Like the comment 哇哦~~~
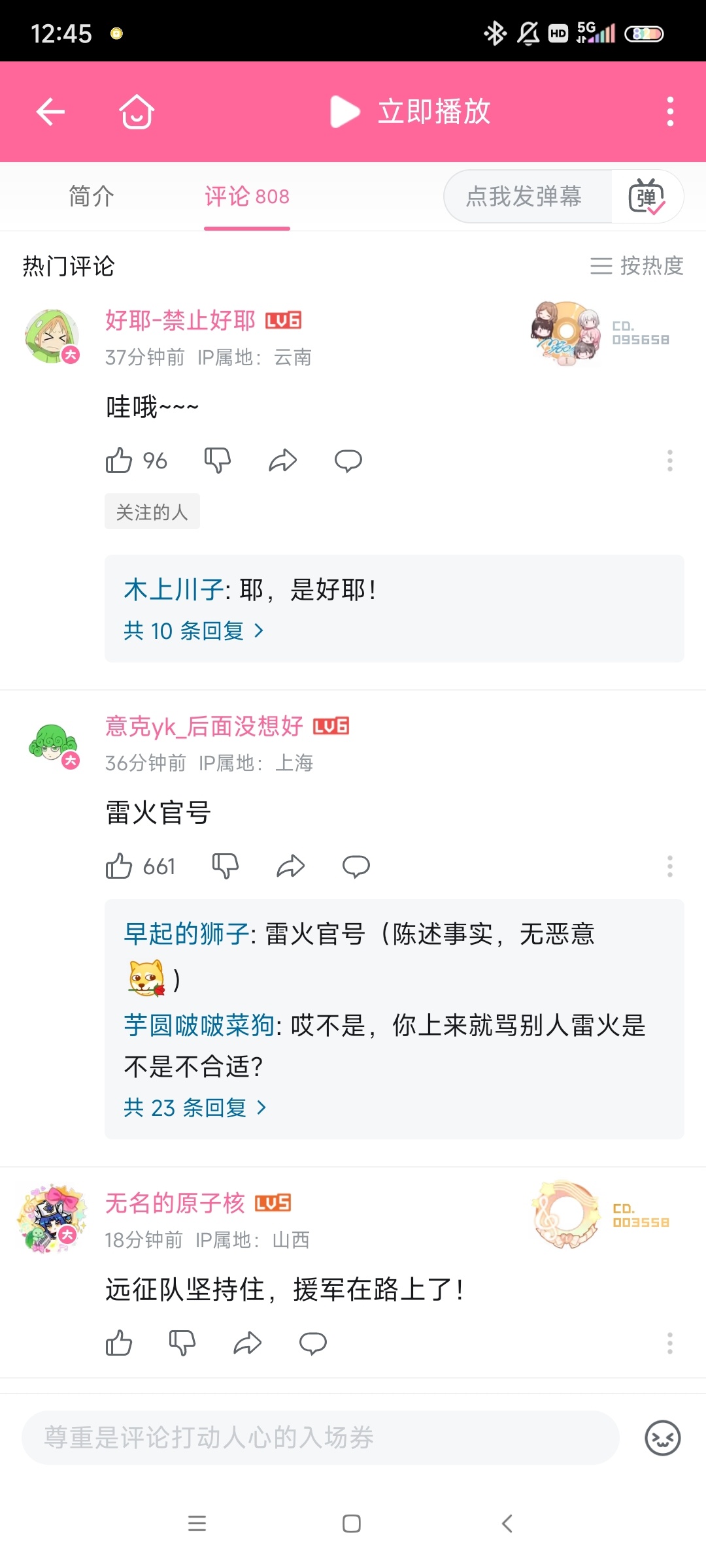The height and width of the screenshot is (1568, 706). (119, 461)
